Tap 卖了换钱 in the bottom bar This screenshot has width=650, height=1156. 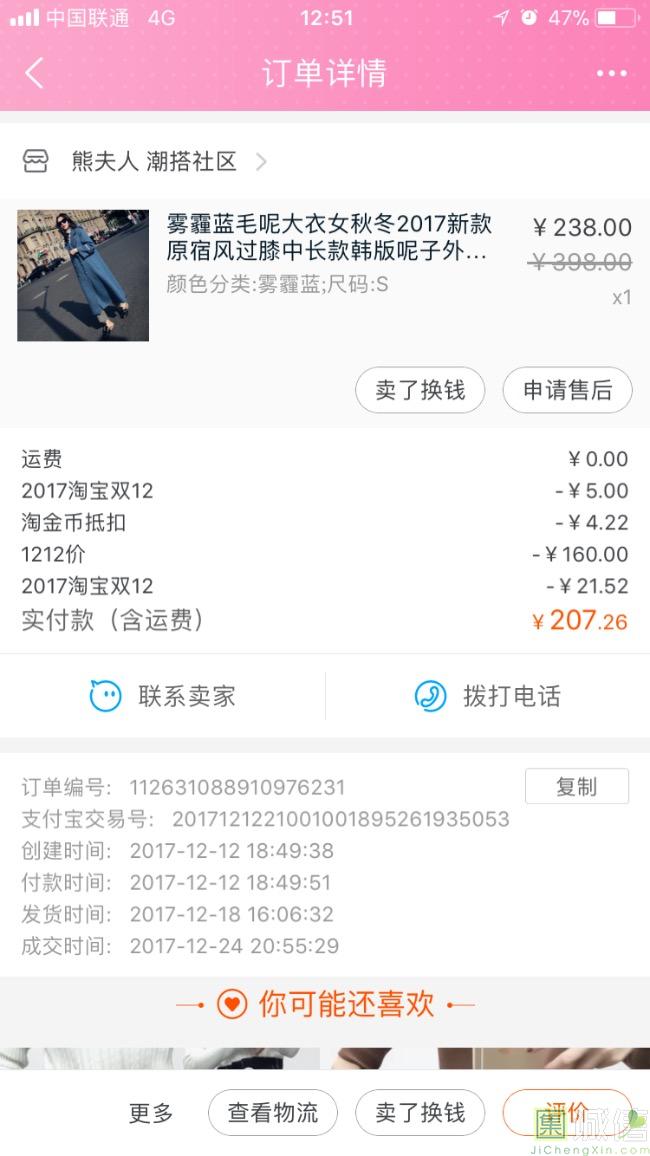pos(420,1113)
